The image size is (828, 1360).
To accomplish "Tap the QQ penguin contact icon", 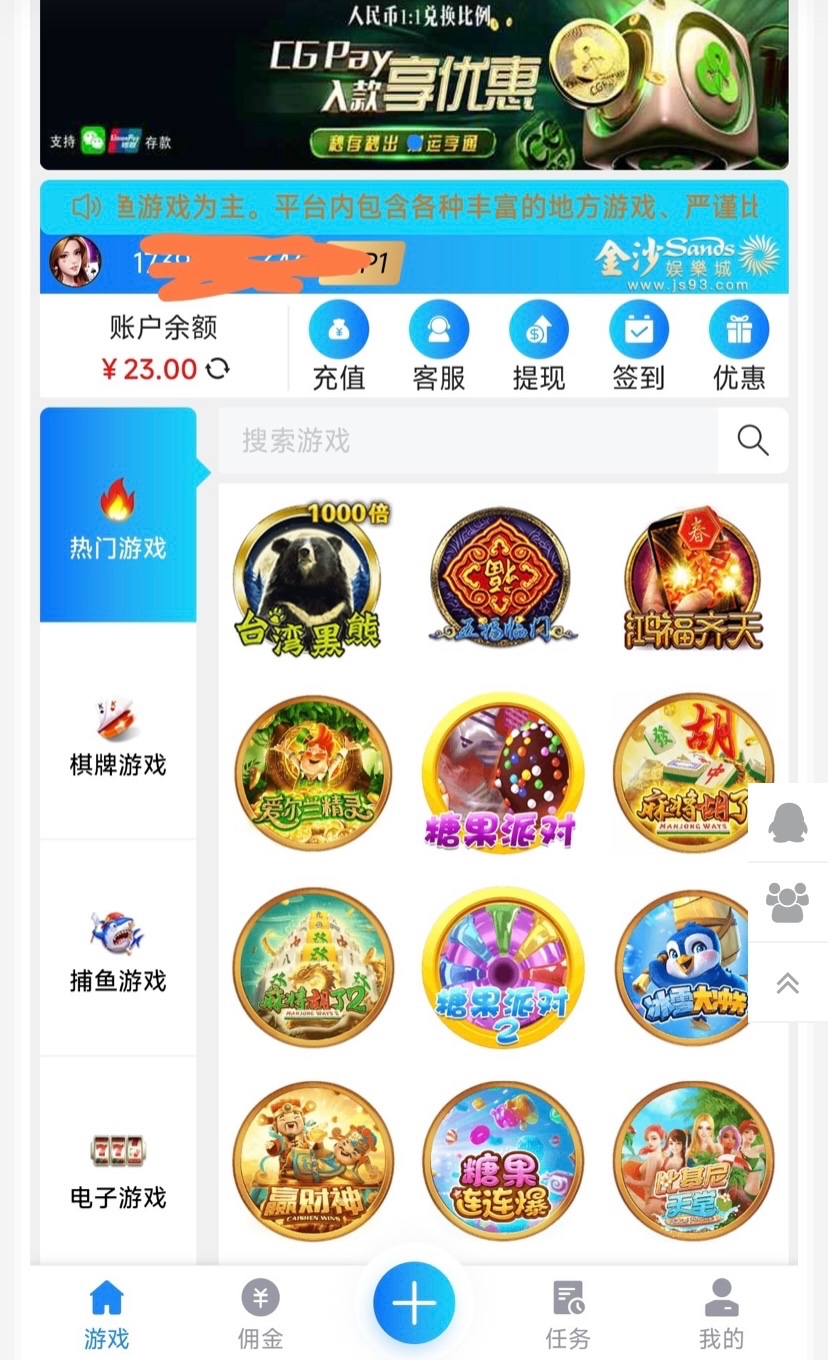I will pyautogui.click(x=788, y=823).
